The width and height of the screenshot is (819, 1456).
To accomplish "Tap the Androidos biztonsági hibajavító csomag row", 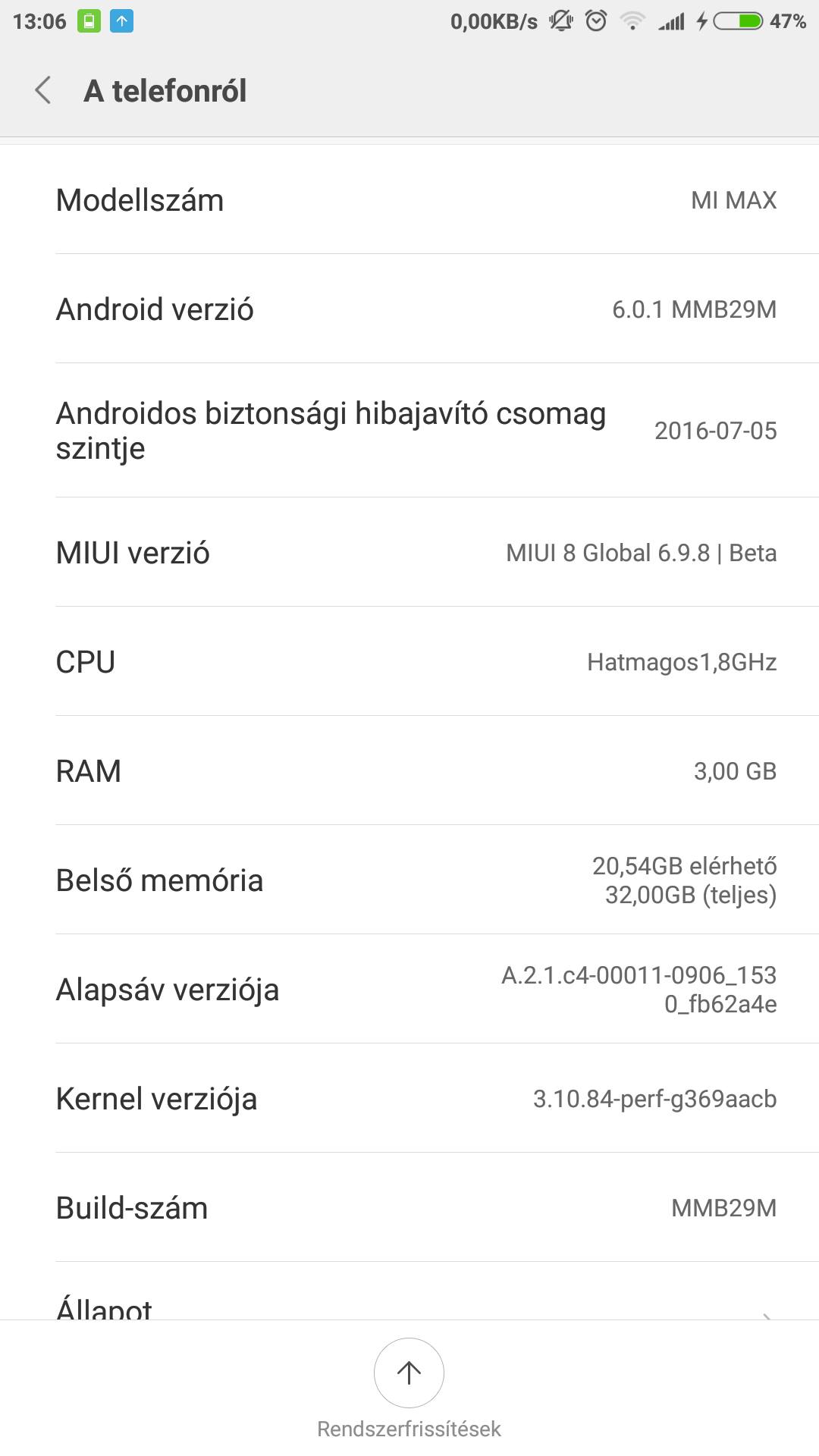I will pos(409,430).
